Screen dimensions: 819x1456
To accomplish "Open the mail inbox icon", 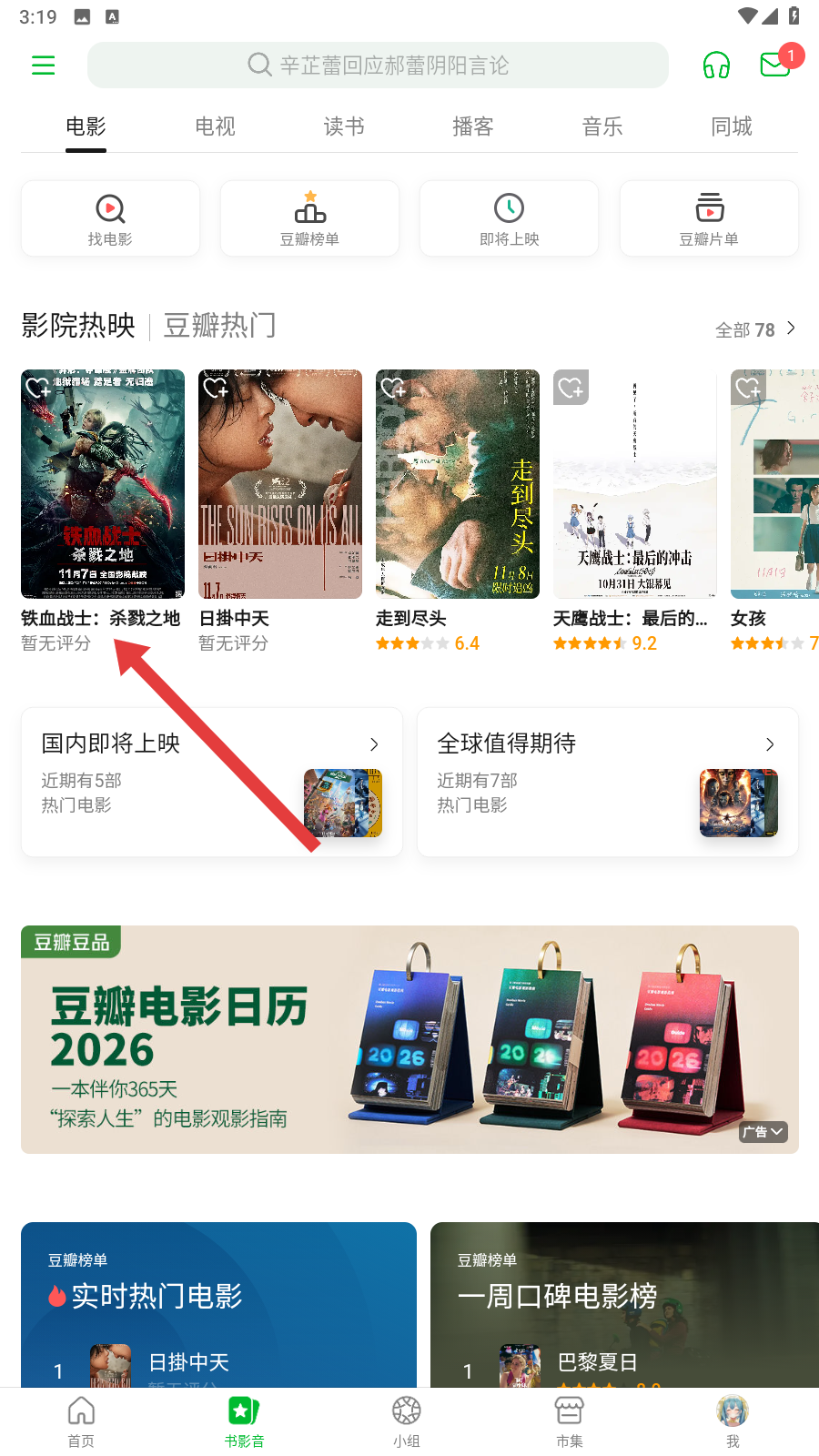I will pyautogui.click(x=775, y=65).
